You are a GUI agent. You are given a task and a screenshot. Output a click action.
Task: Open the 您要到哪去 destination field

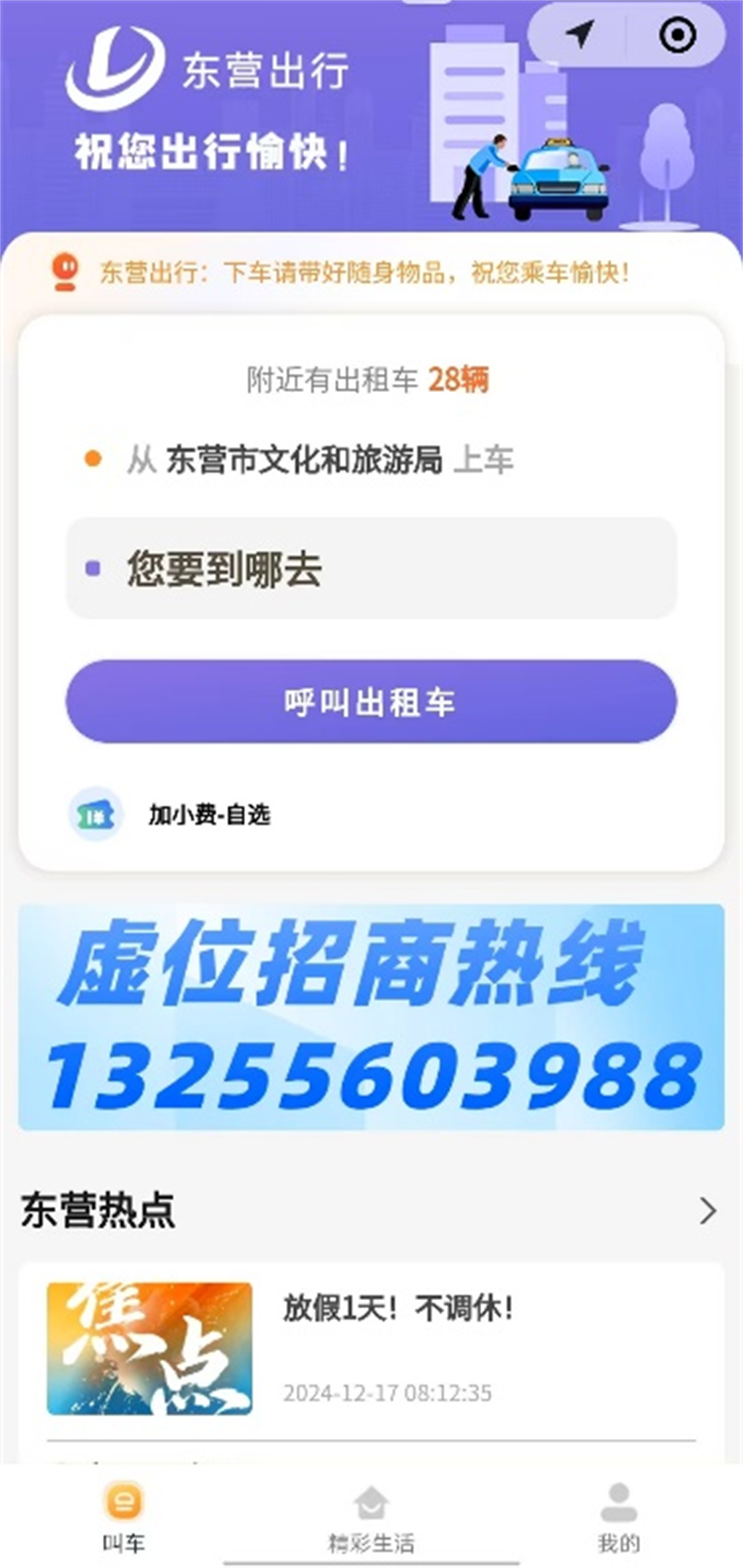[x=371, y=568]
